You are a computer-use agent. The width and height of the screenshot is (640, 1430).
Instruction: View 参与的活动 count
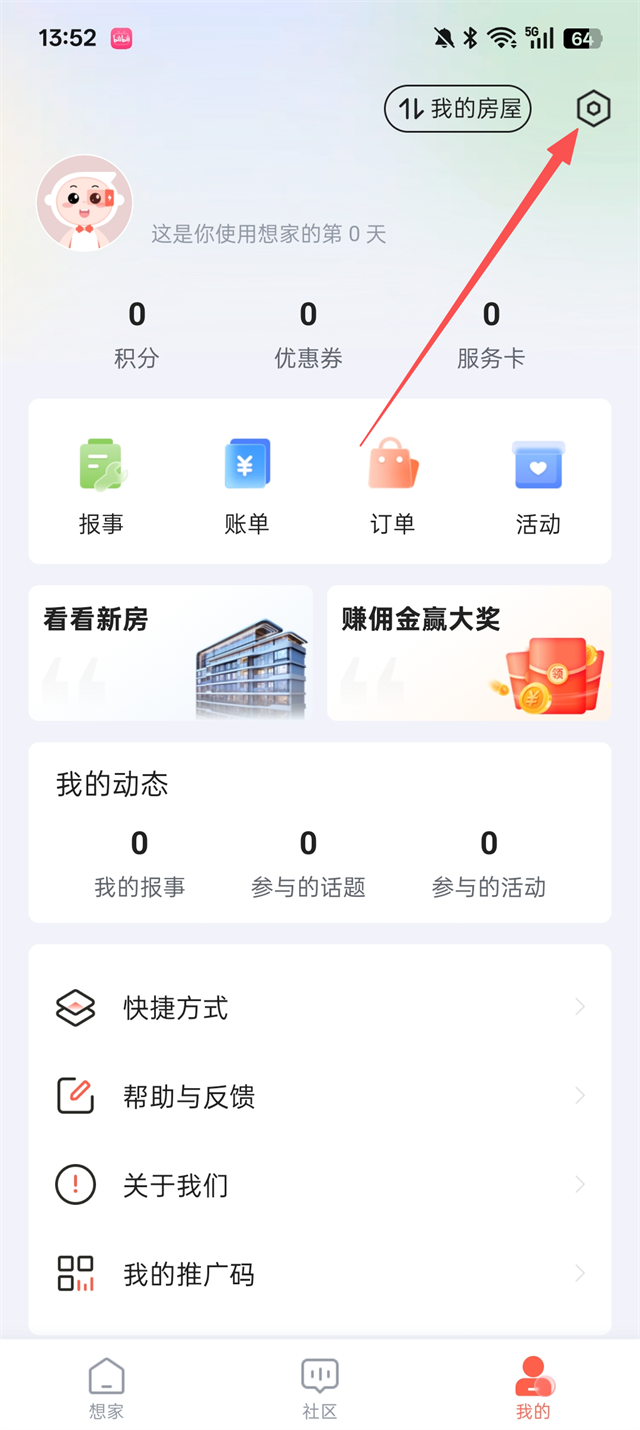(x=488, y=864)
